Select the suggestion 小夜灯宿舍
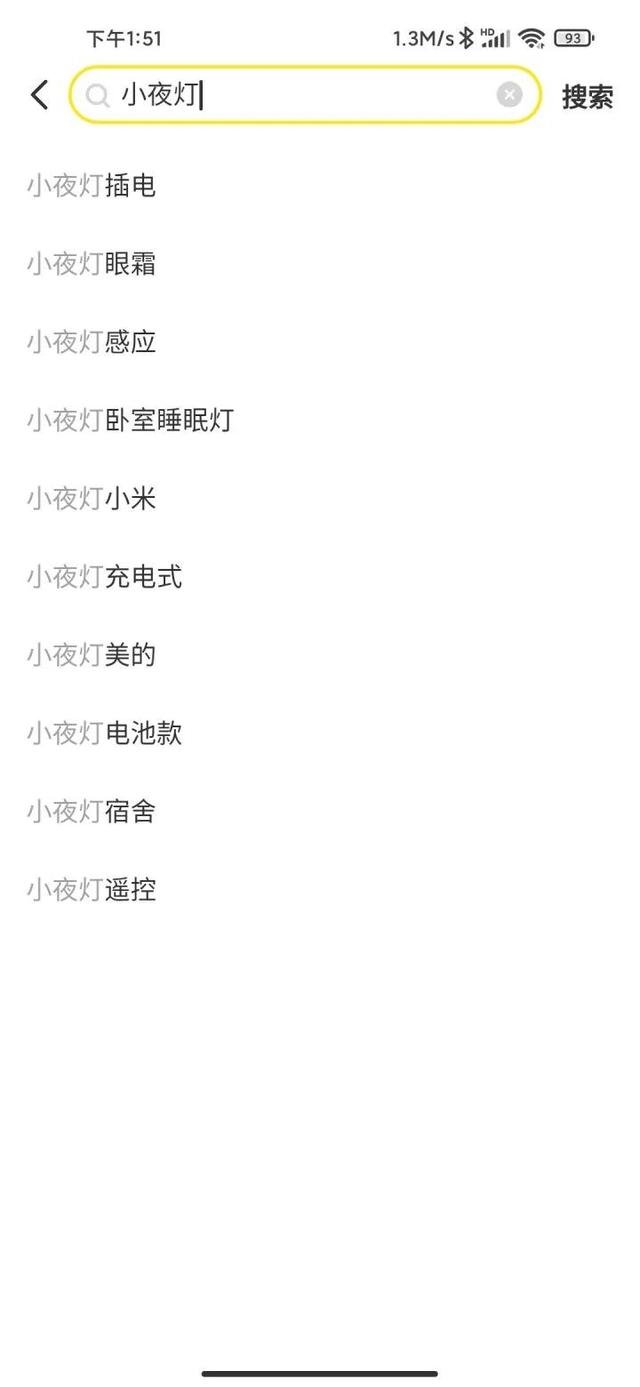Screen dimensions: 640x1387 point(91,811)
